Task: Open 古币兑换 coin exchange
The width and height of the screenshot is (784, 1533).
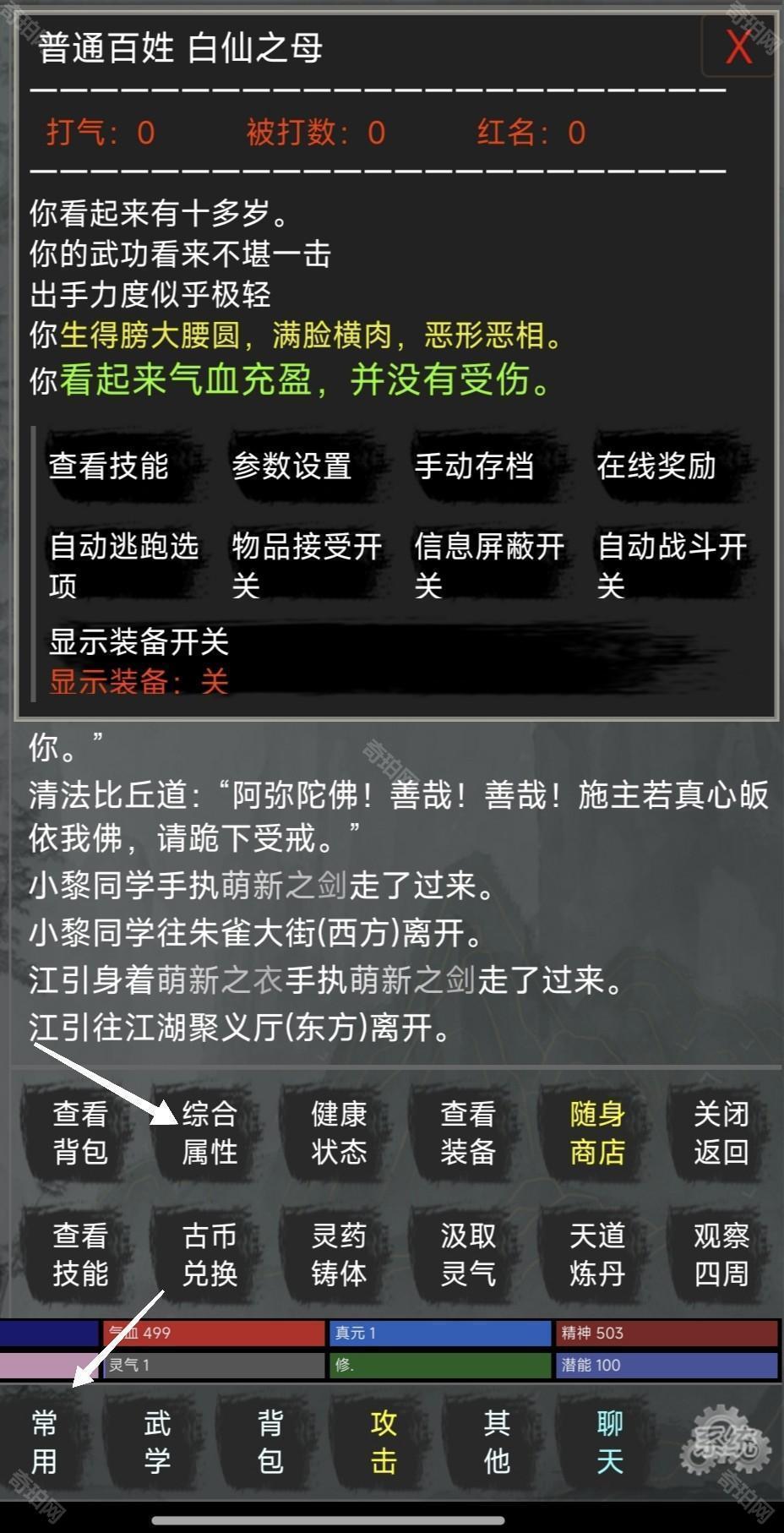Action: point(210,1254)
